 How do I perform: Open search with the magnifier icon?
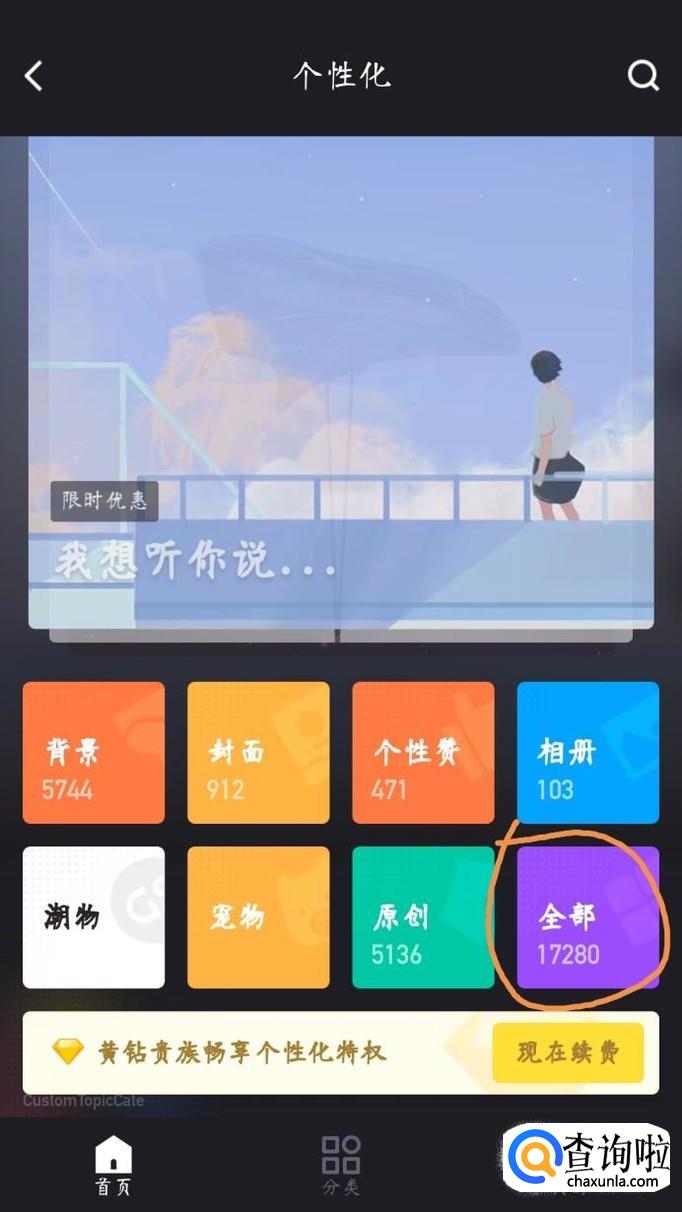pos(643,76)
